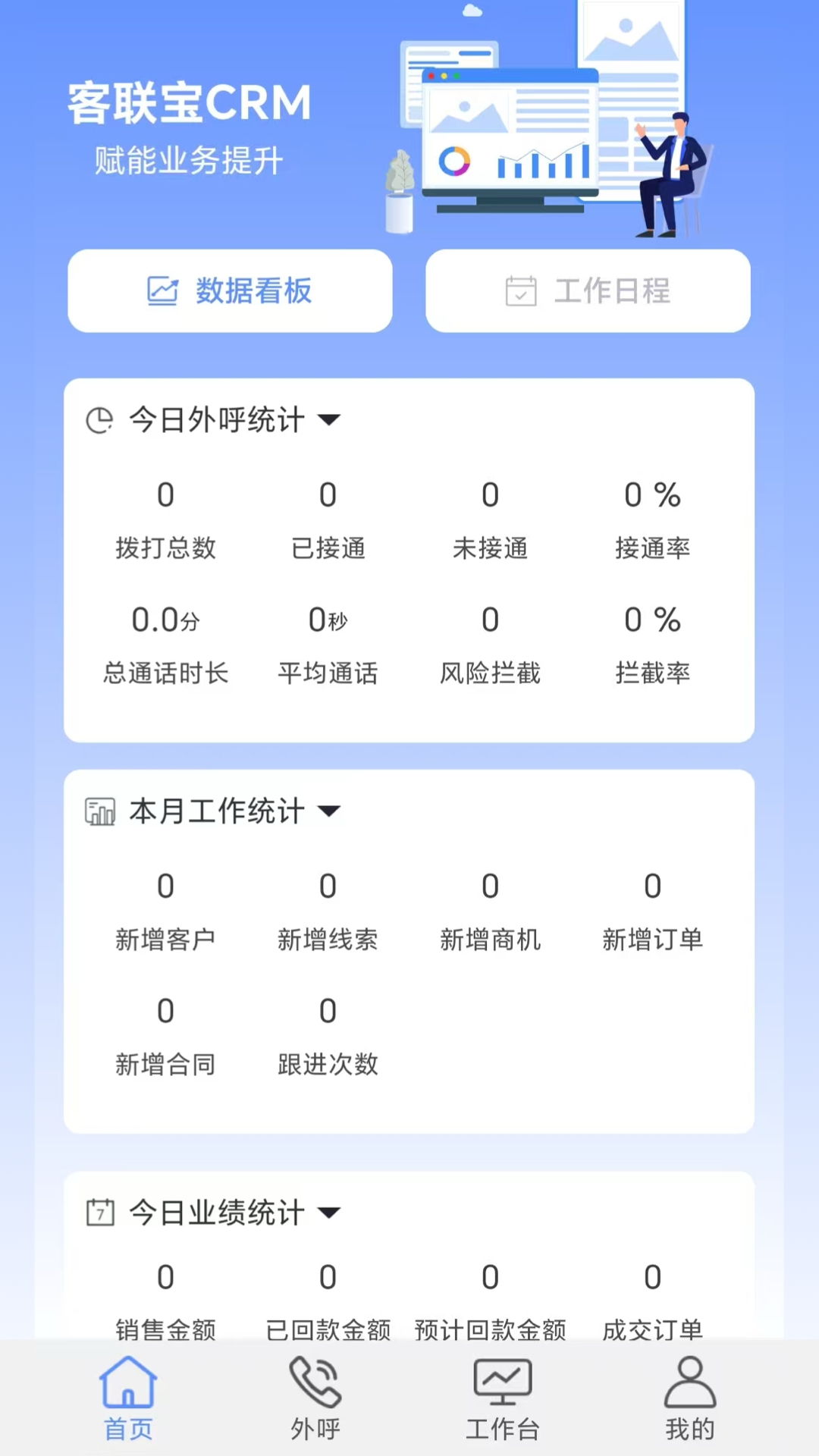The image size is (819, 1456).
Task: Click the trend chart icon in 数据看板 button
Action: coord(162,290)
